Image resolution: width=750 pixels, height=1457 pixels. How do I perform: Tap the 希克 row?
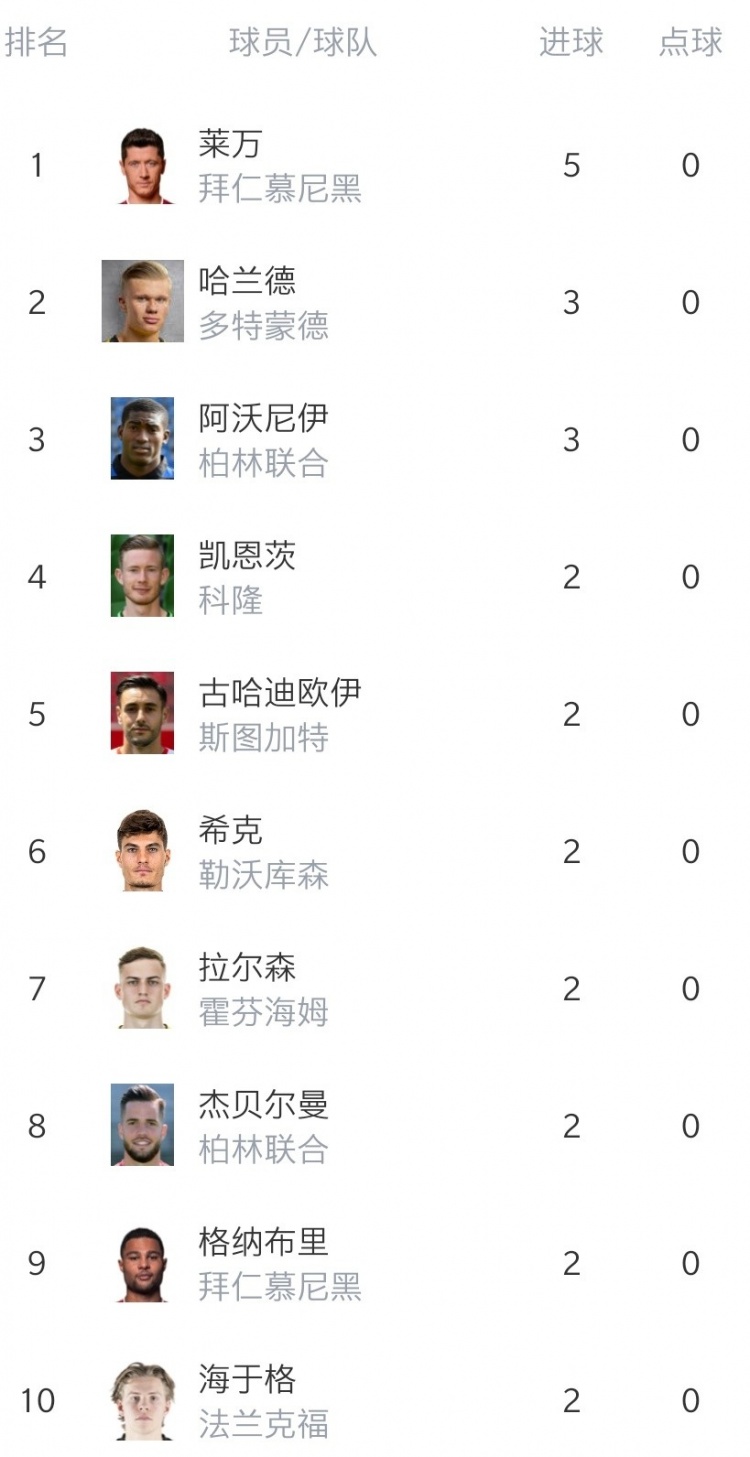375,851
